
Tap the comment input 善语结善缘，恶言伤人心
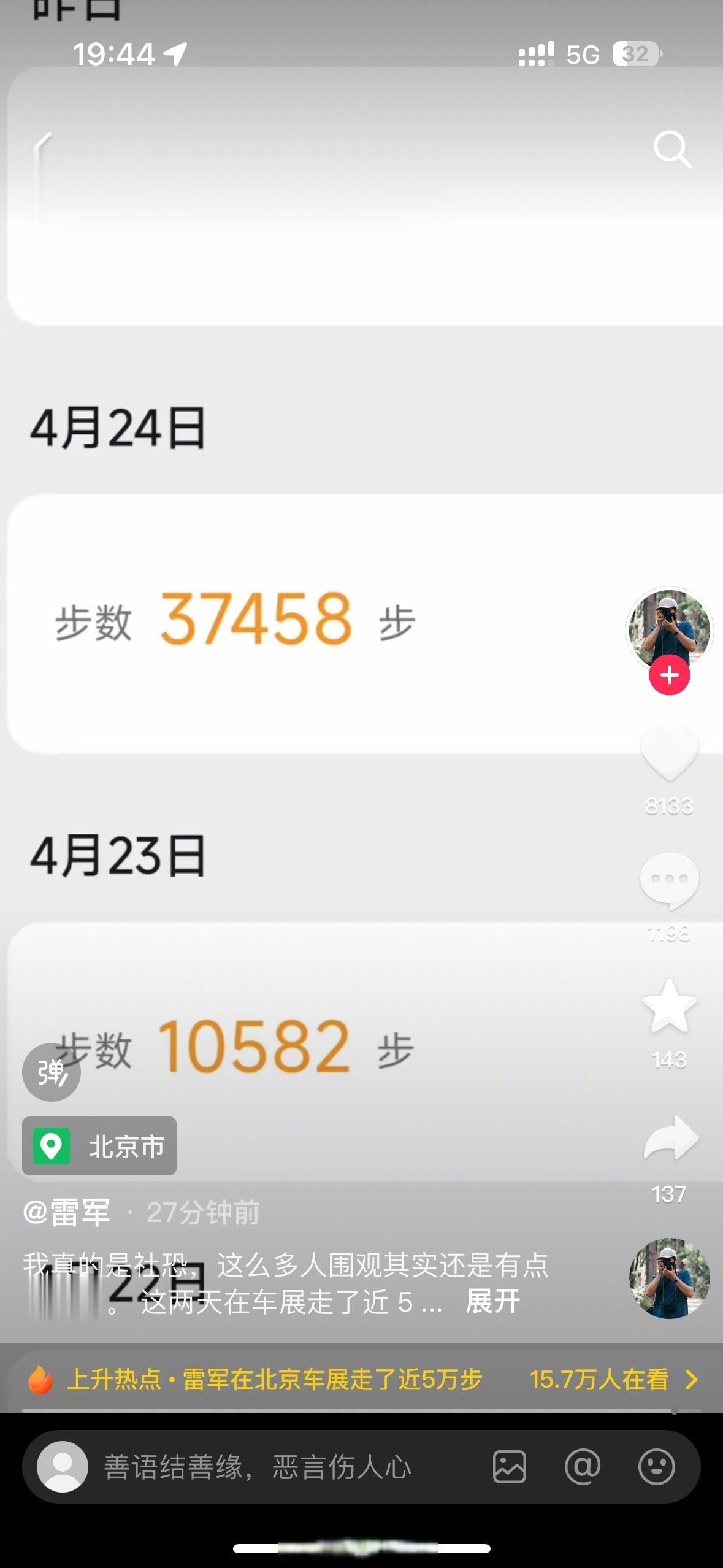pos(258,1466)
